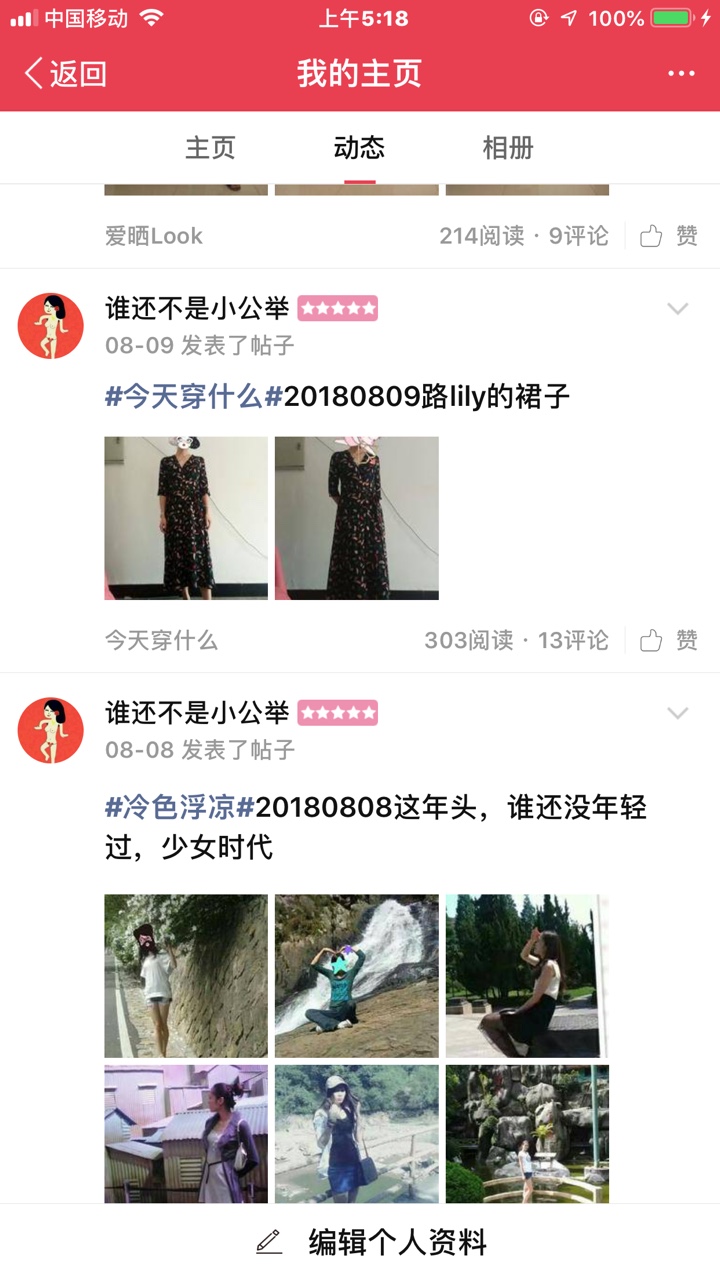Like the 爱晒Look post

[669, 236]
